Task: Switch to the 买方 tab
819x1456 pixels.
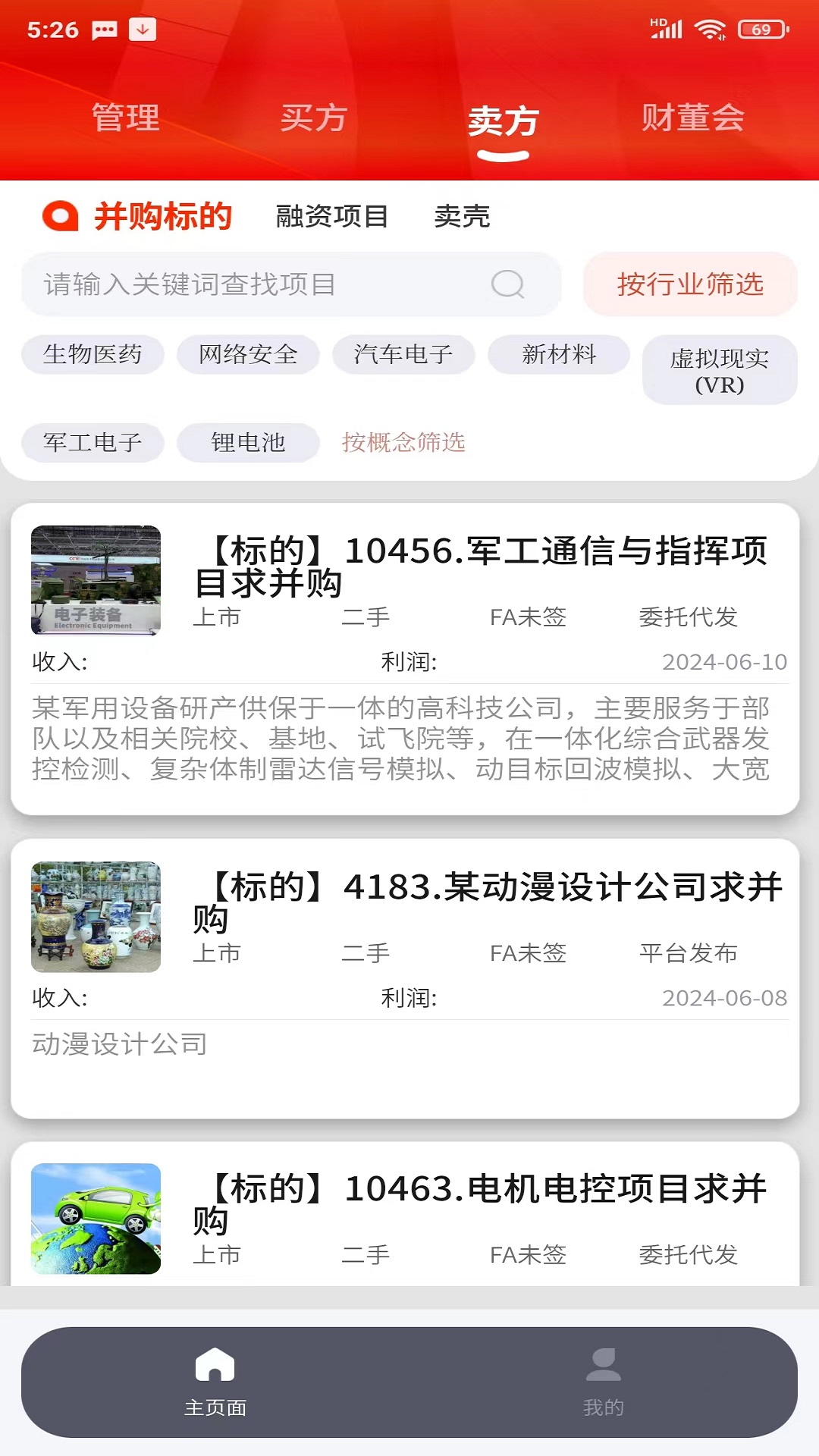Action: pyautogui.click(x=314, y=118)
